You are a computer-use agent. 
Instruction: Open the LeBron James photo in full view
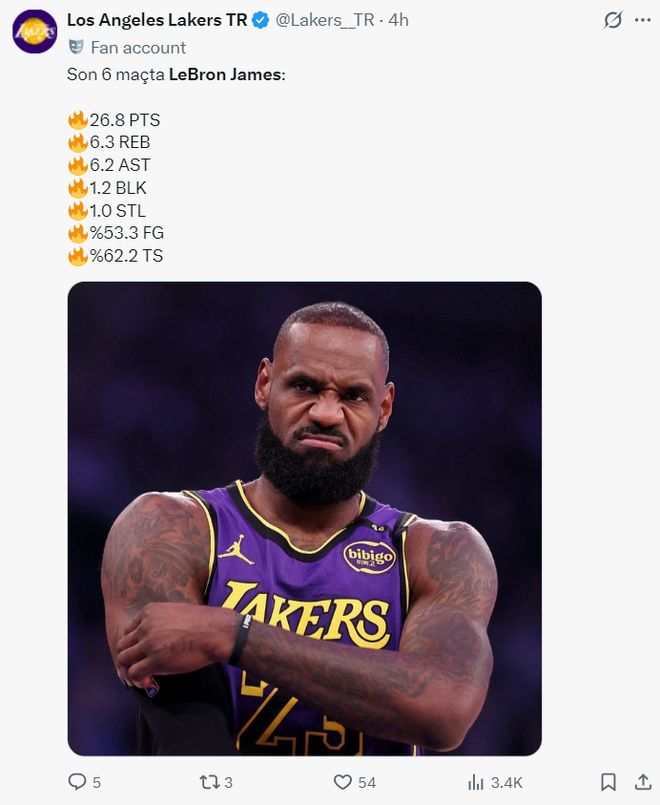(x=304, y=518)
